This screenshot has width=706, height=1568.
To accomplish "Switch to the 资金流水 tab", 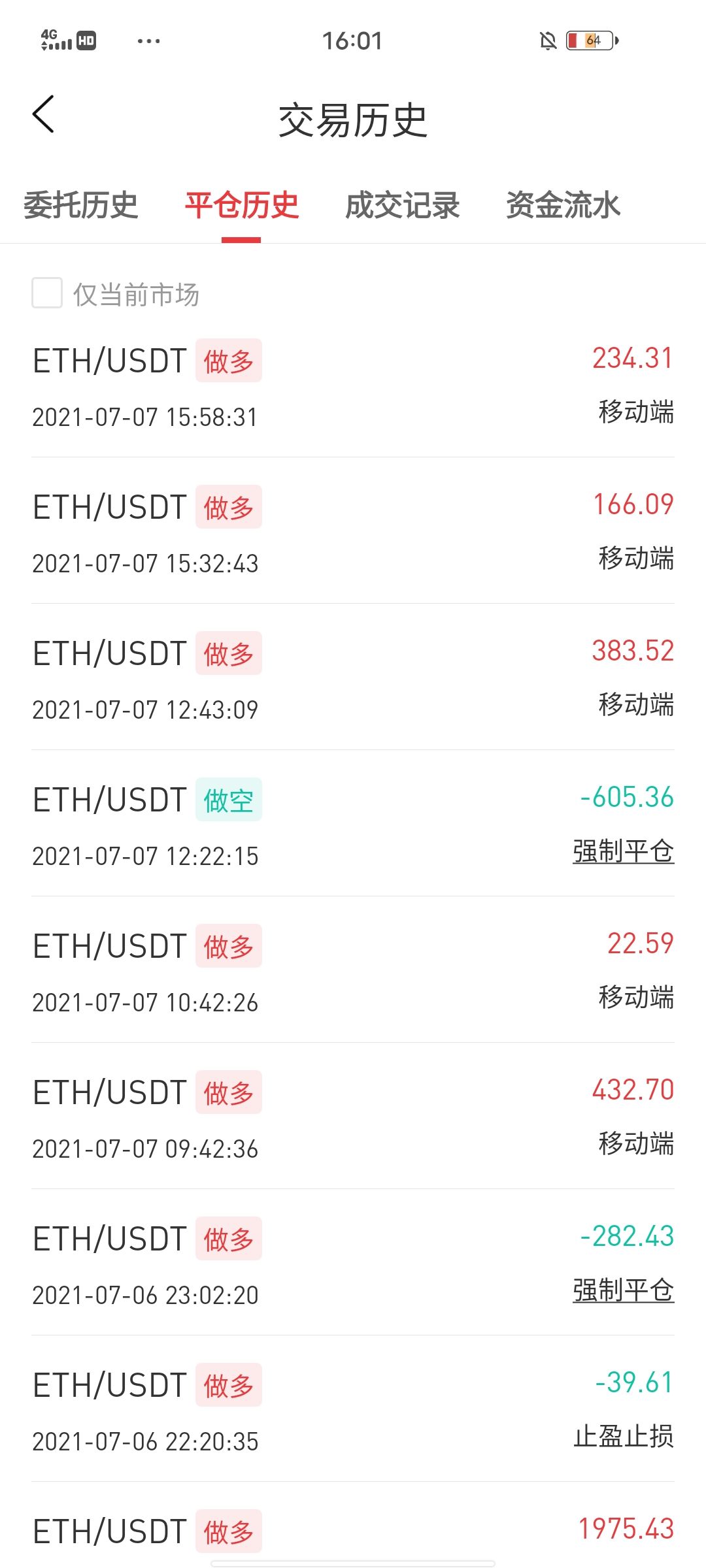I will click(x=563, y=205).
